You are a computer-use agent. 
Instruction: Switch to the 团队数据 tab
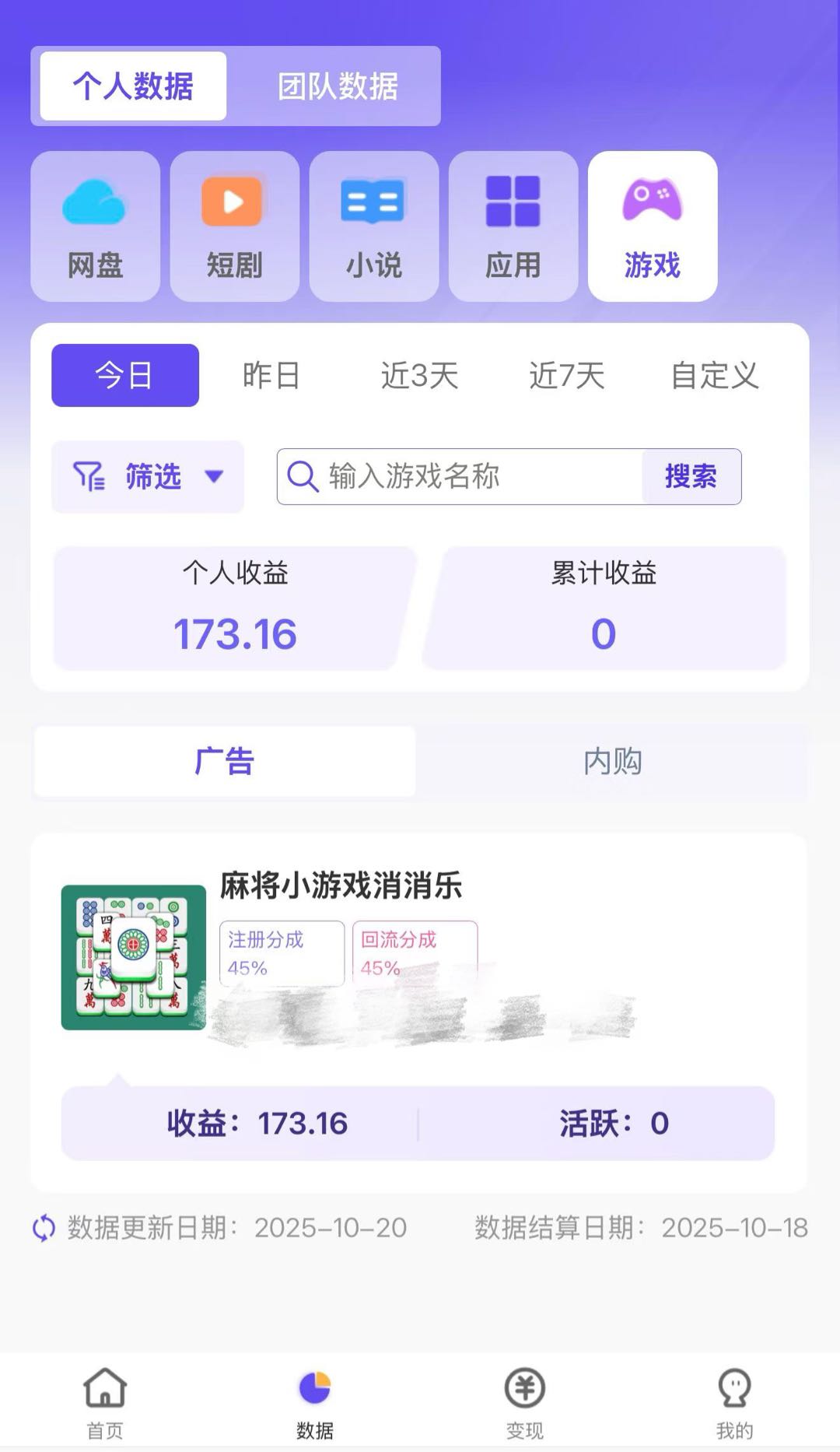pos(338,86)
